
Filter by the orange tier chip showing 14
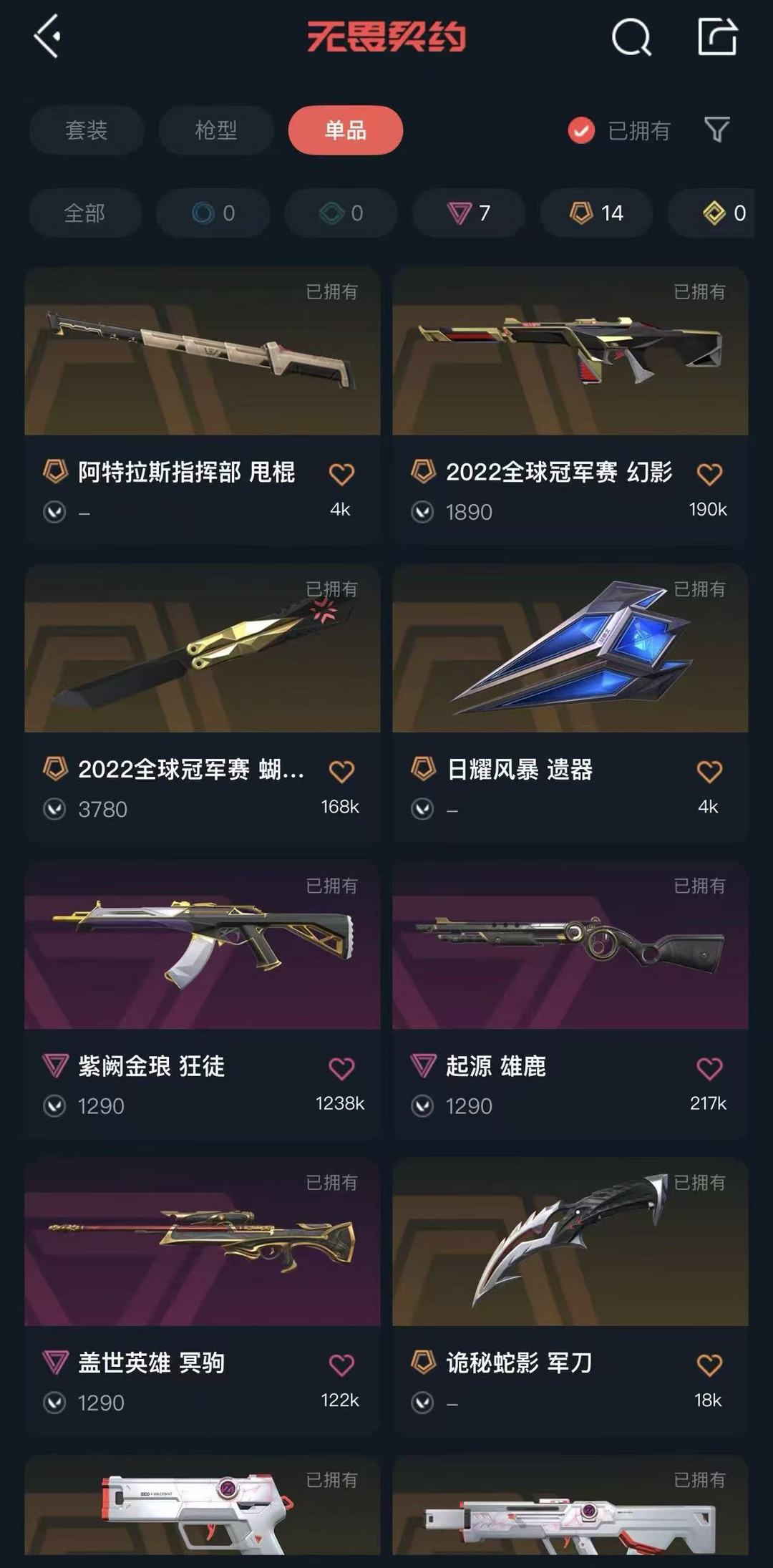(596, 213)
